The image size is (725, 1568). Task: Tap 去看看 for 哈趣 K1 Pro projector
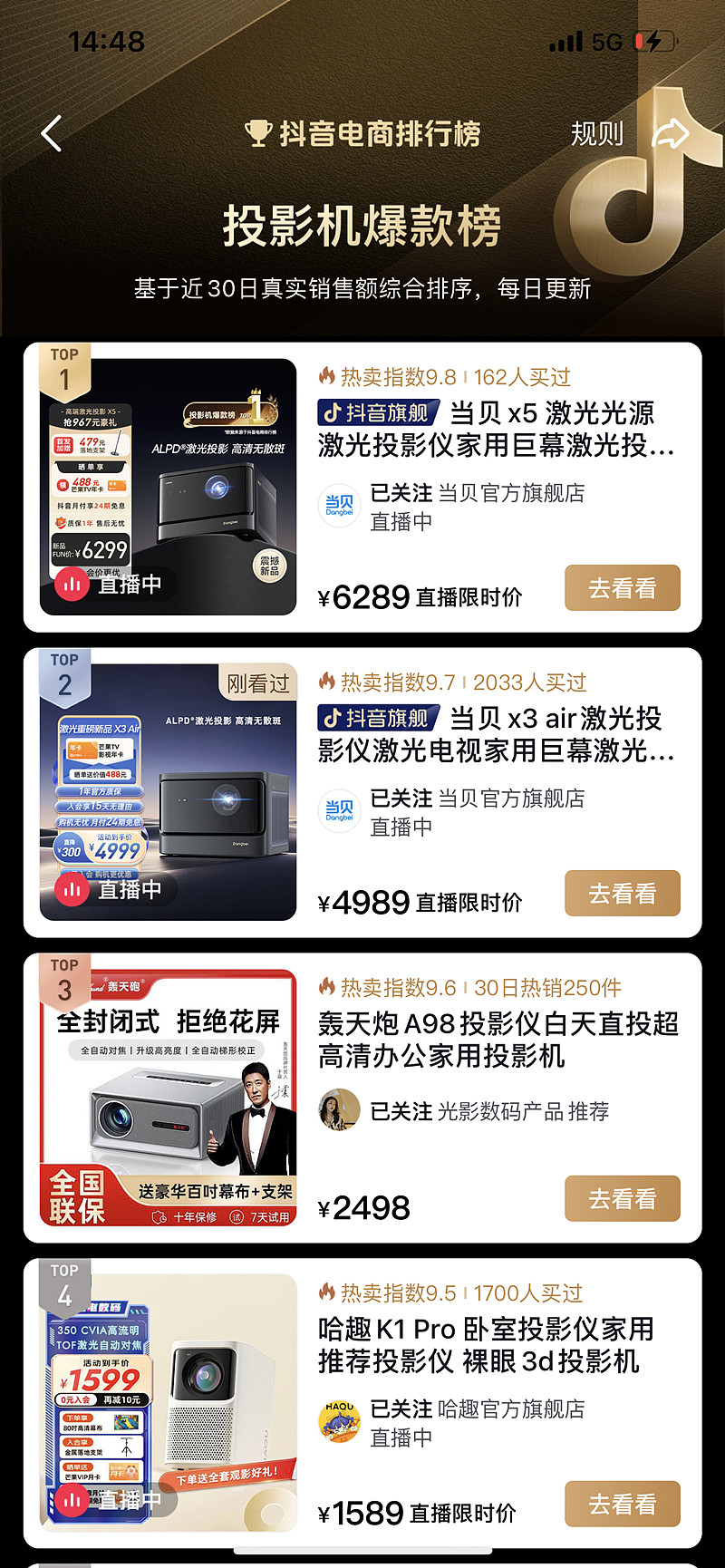point(622,1505)
